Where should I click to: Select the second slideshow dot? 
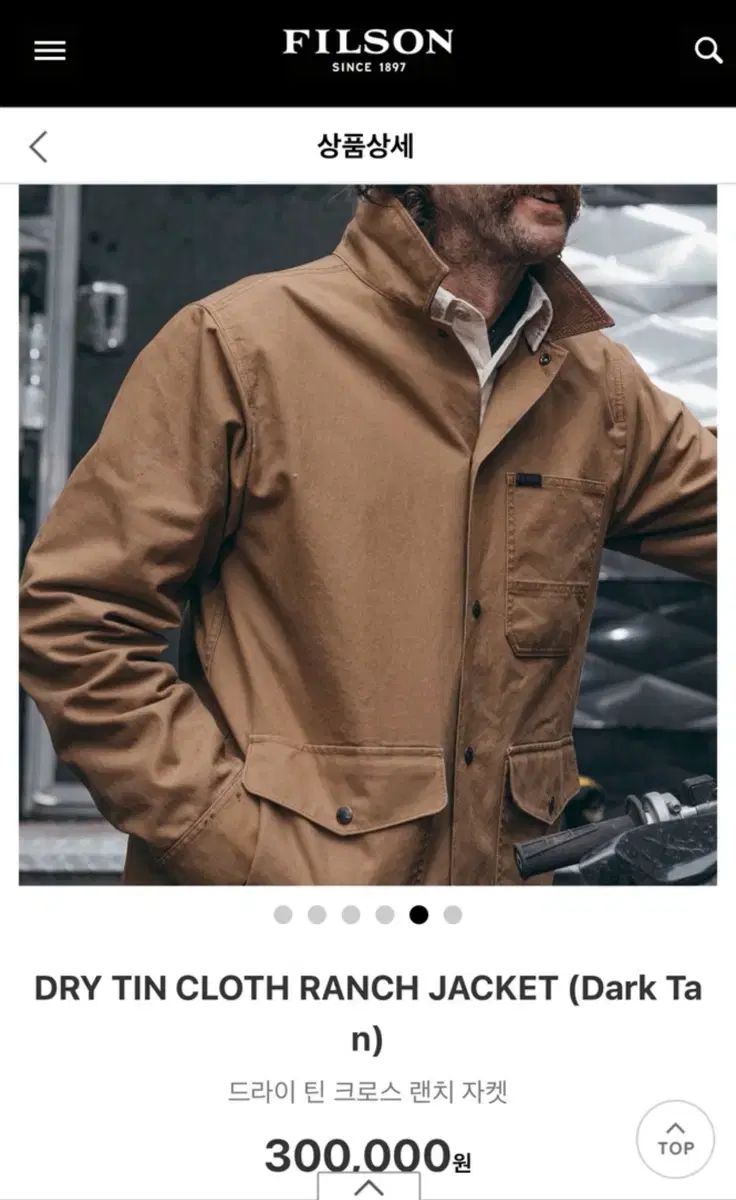[x=316, y=913]
